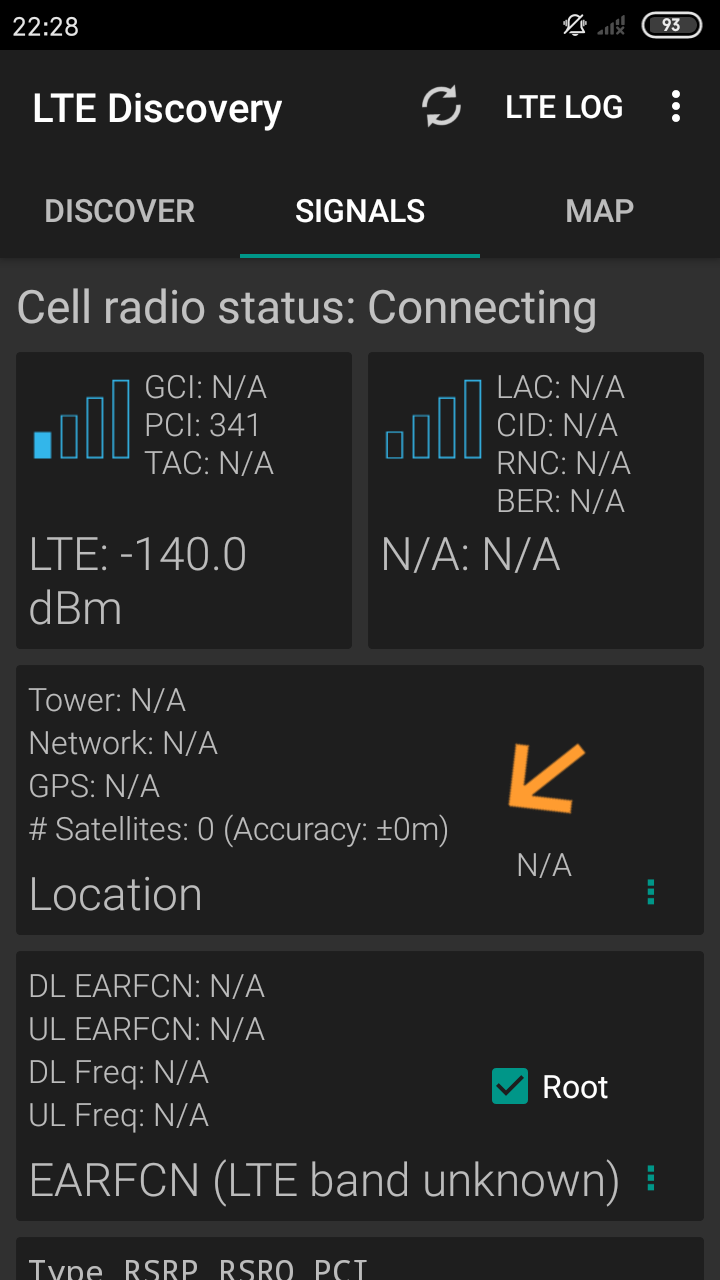Open EARFCN card options menu
The width and height of the screenshot is (720, 1280).
point(651,1178)
